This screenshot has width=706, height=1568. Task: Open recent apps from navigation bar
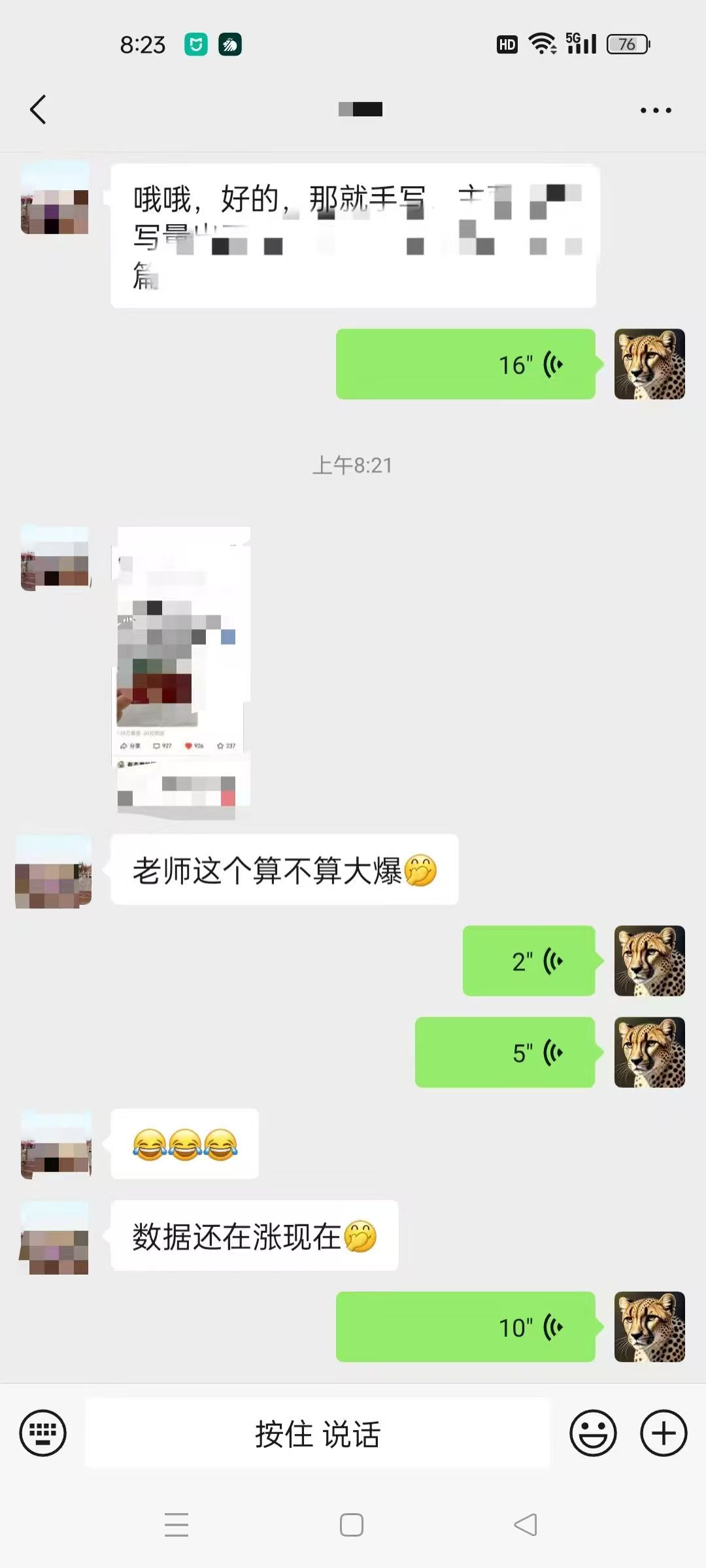176,1525
